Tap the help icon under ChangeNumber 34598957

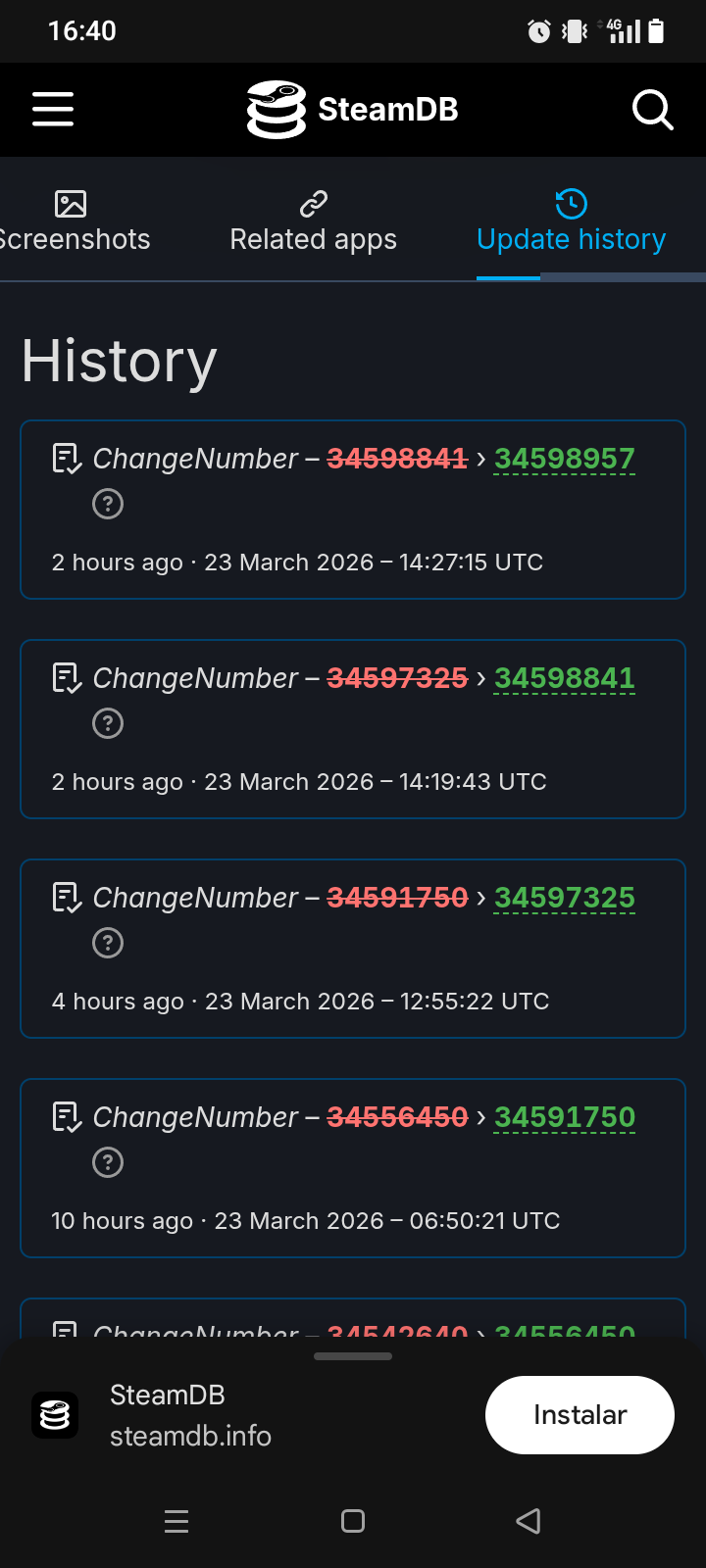108,504
